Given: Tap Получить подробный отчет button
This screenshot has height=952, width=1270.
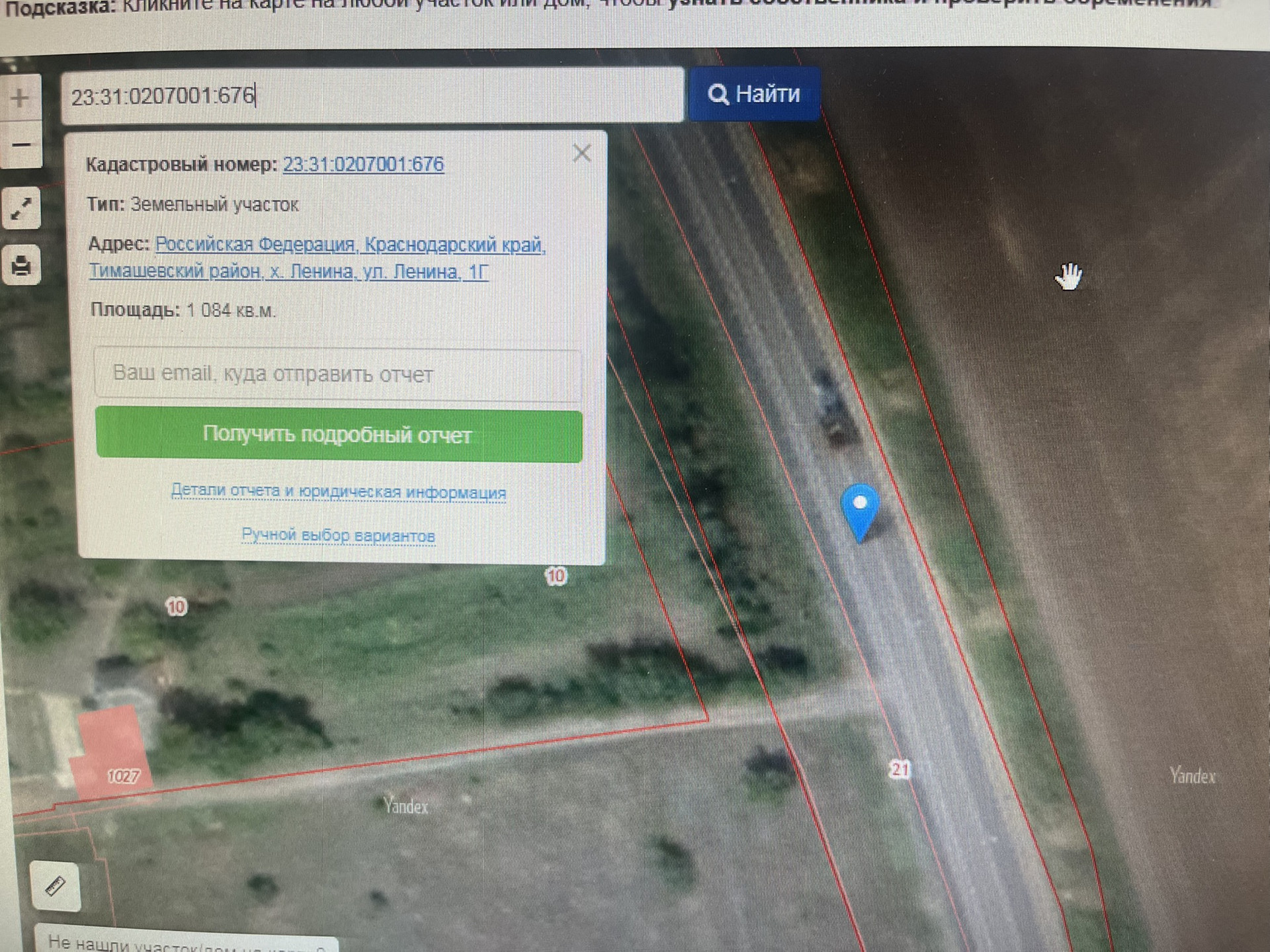Looking at the screenshot, I should click(339, 435).
